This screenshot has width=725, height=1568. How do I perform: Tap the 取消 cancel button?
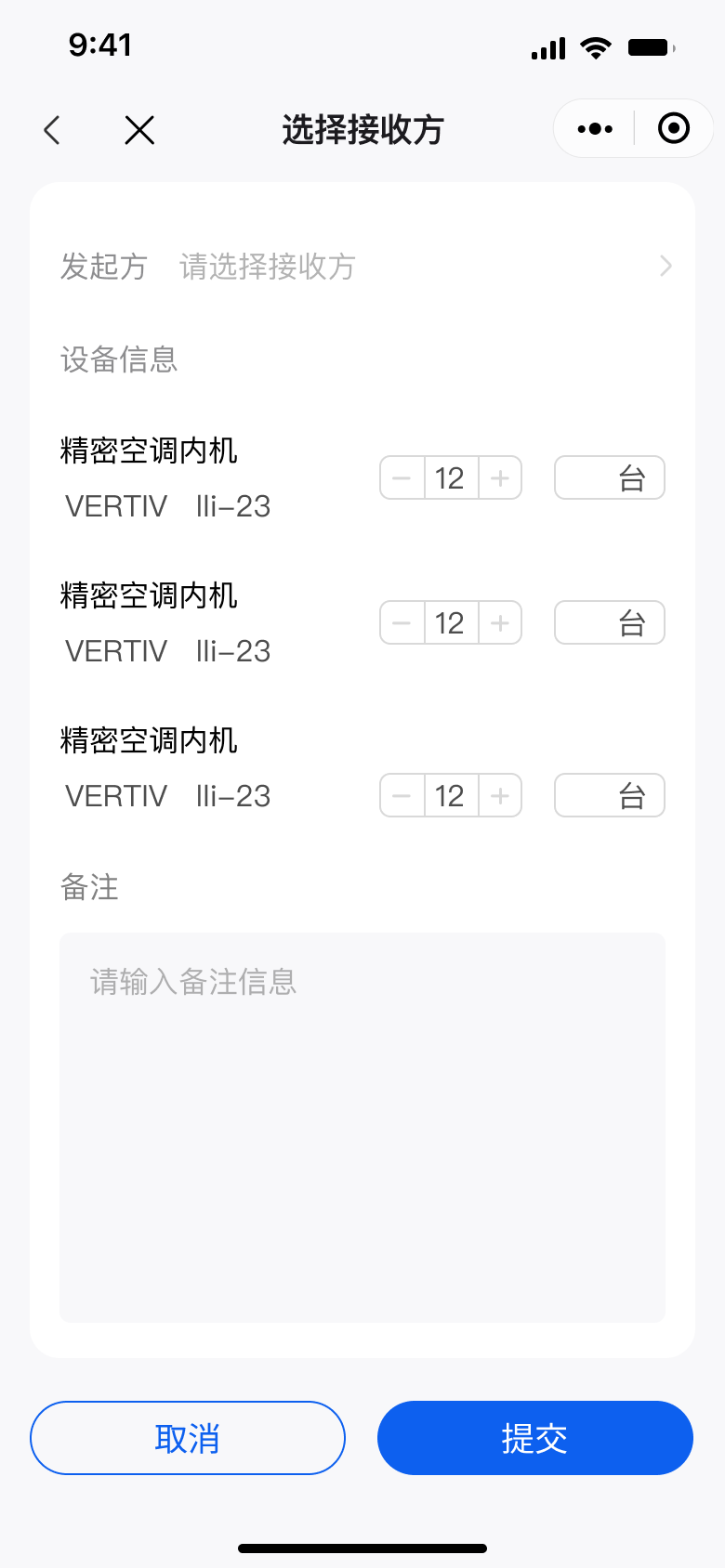click(x=188, y=1438)
